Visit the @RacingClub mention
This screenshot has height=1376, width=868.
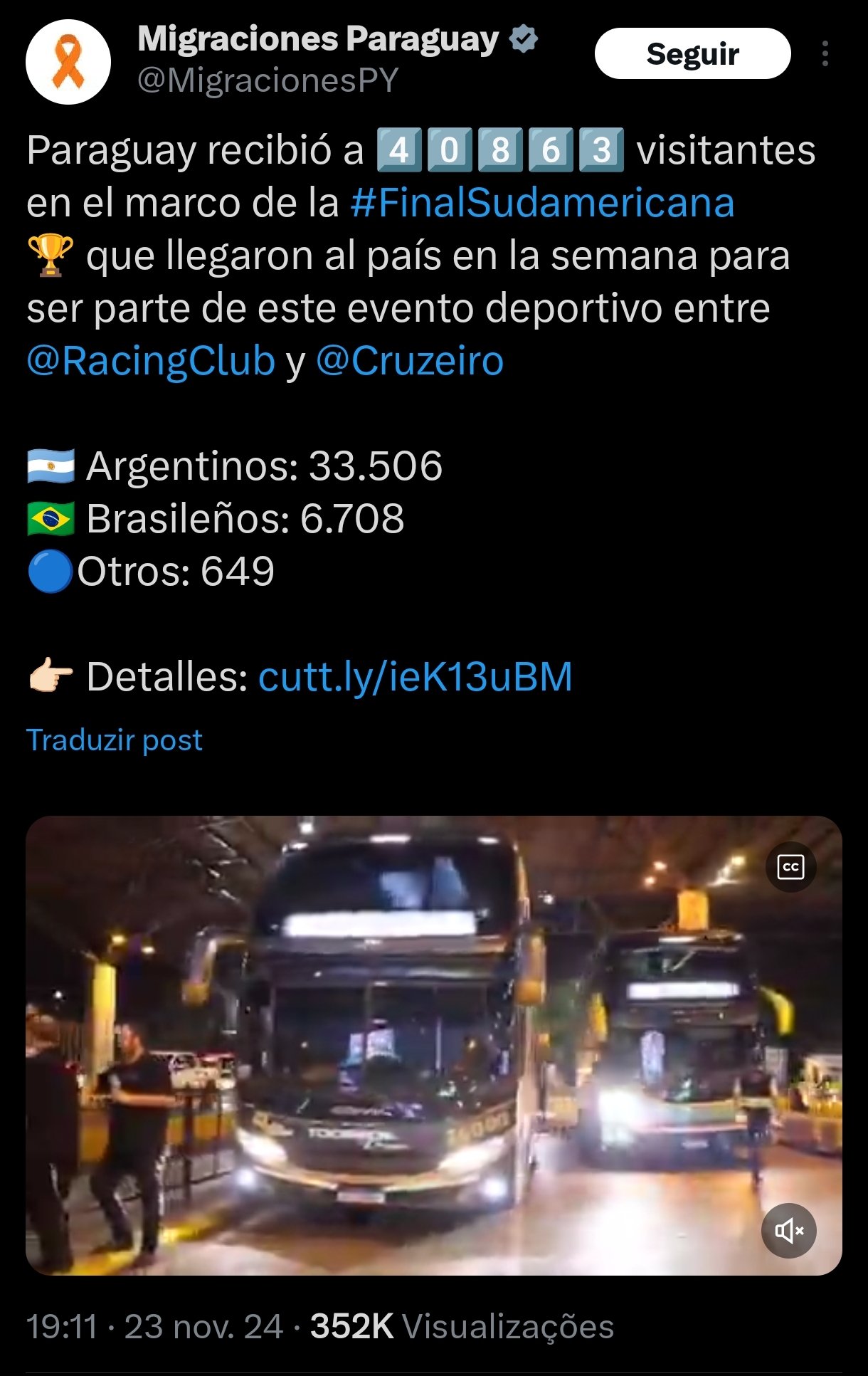point(151,361)
